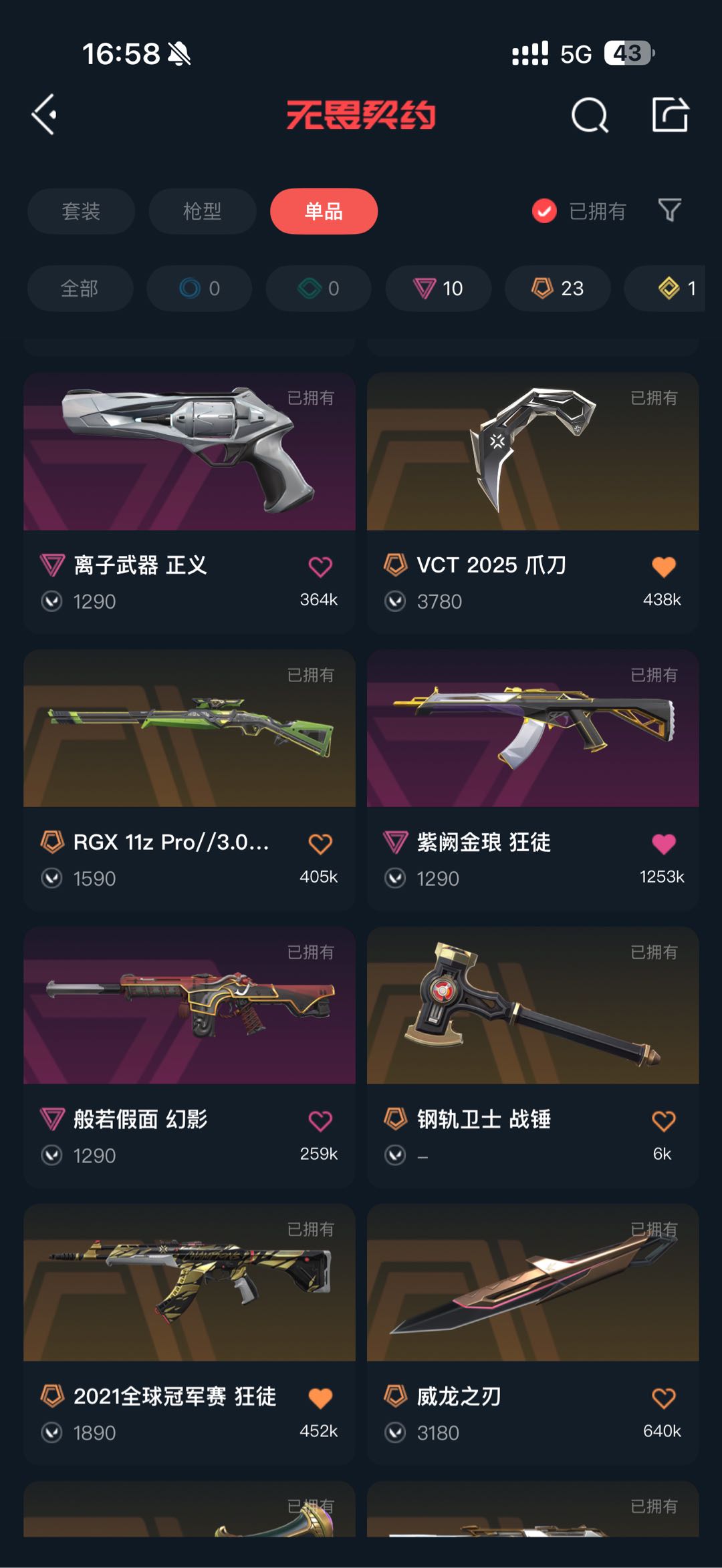Open the 2021全球冠军赛 狂徒 card
The height and width of the screenshot is (1568, 722).
tap(189, 1334)
